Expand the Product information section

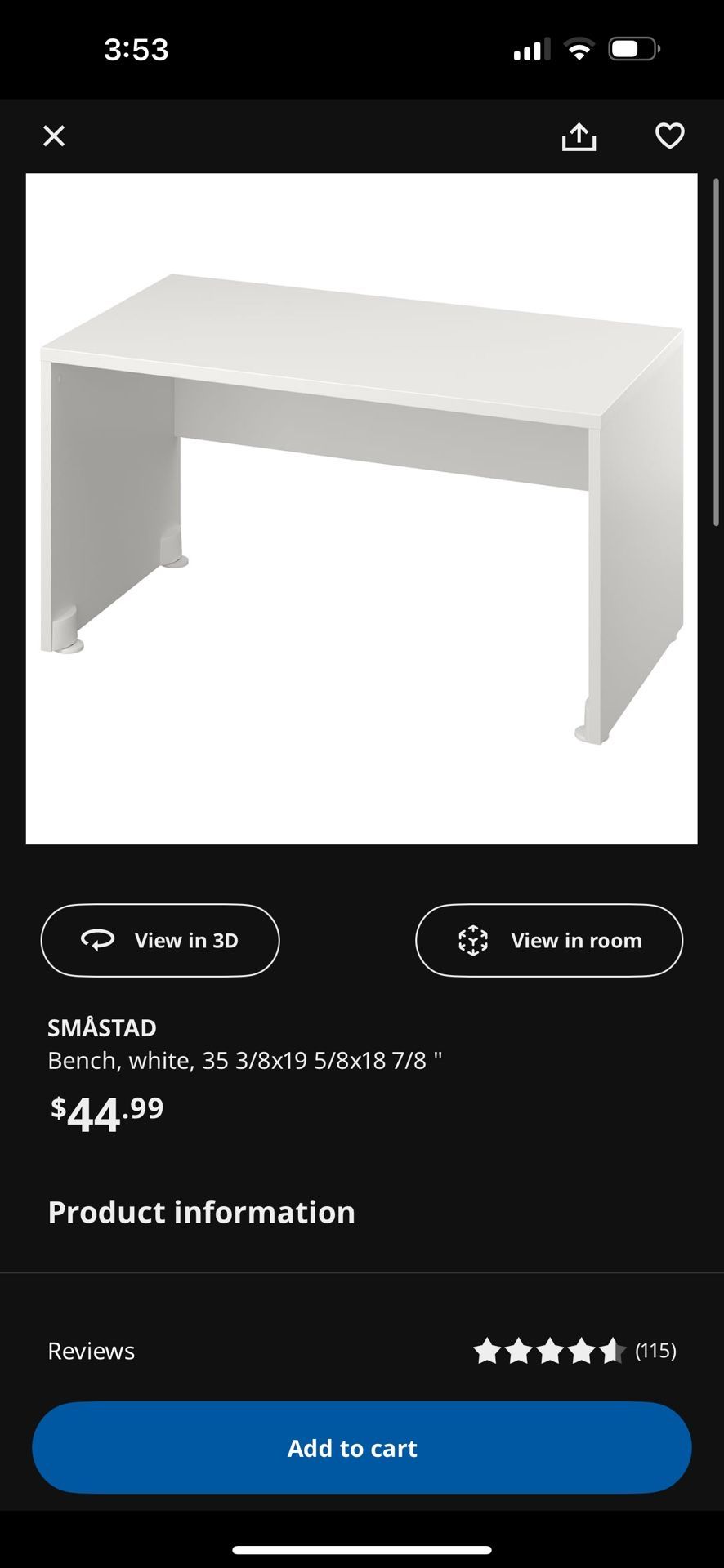pos(362,1213)
